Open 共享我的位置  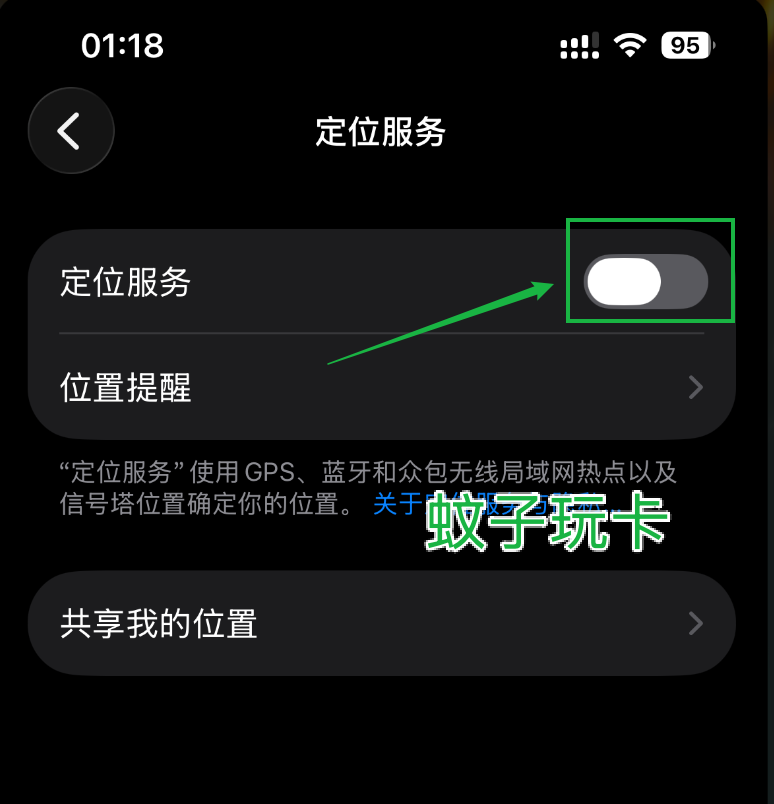[x=381, y=624]
